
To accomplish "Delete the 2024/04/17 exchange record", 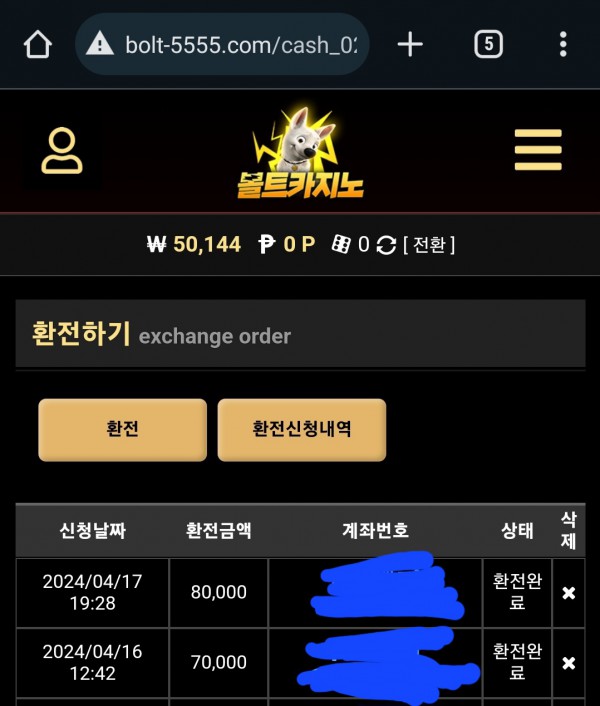I will tap(568, 593).
